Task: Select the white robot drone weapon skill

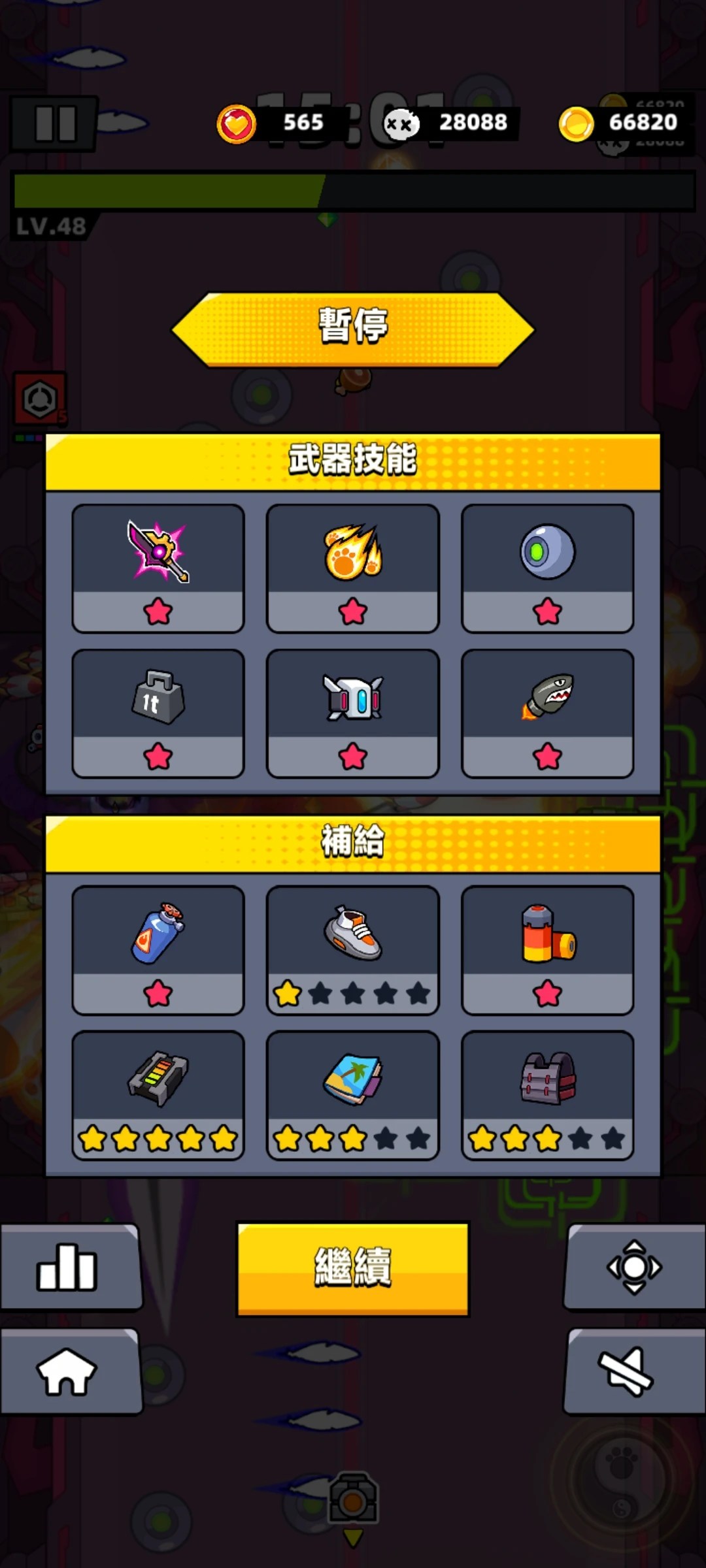Action: click(353, 713)
